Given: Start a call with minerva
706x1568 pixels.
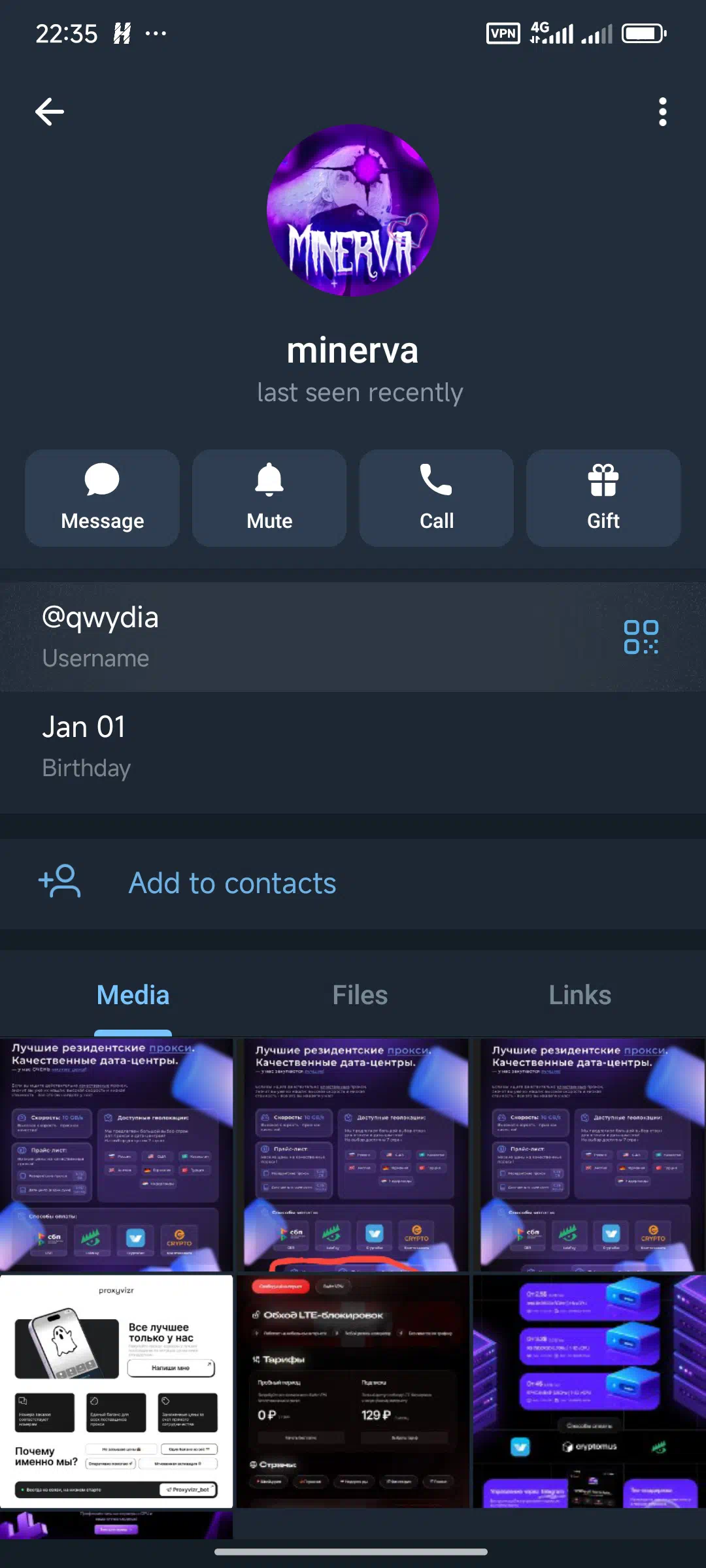Looking at the screenshot, I should pyautogui.click(x=437, y=498).
